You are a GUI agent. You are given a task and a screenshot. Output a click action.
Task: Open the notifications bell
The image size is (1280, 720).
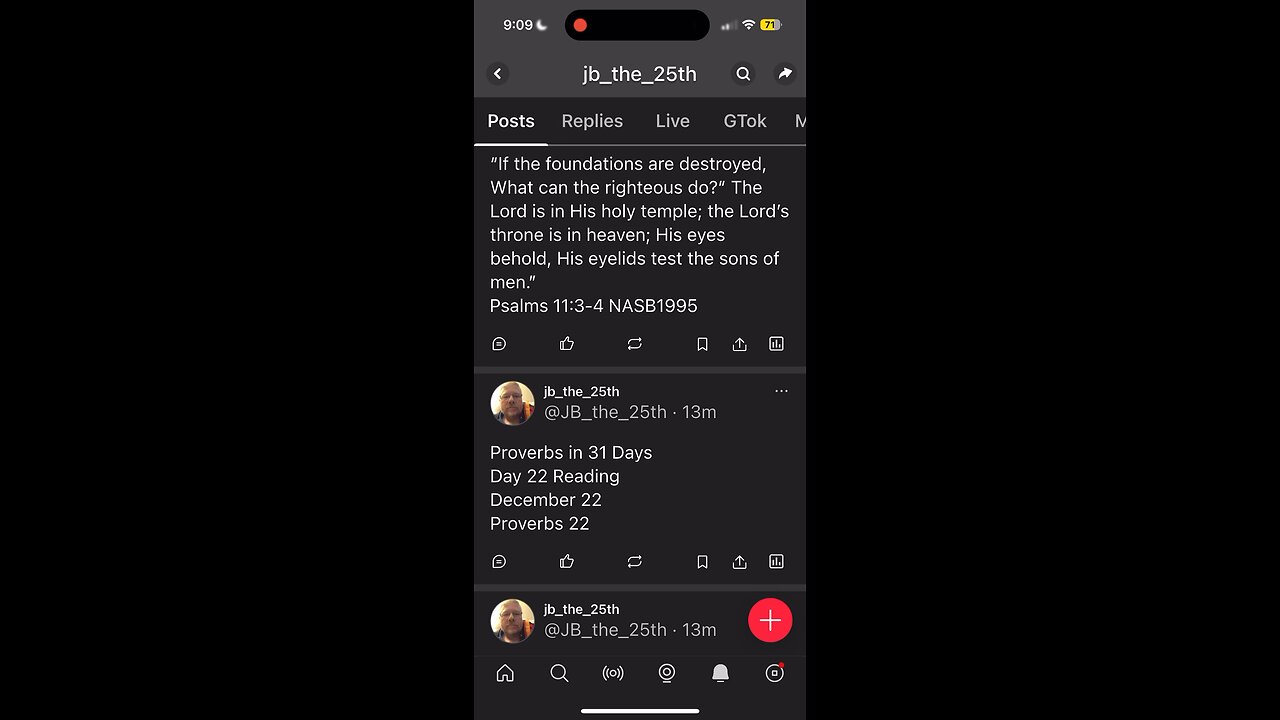pyautogui.click(x=720, y=674)
